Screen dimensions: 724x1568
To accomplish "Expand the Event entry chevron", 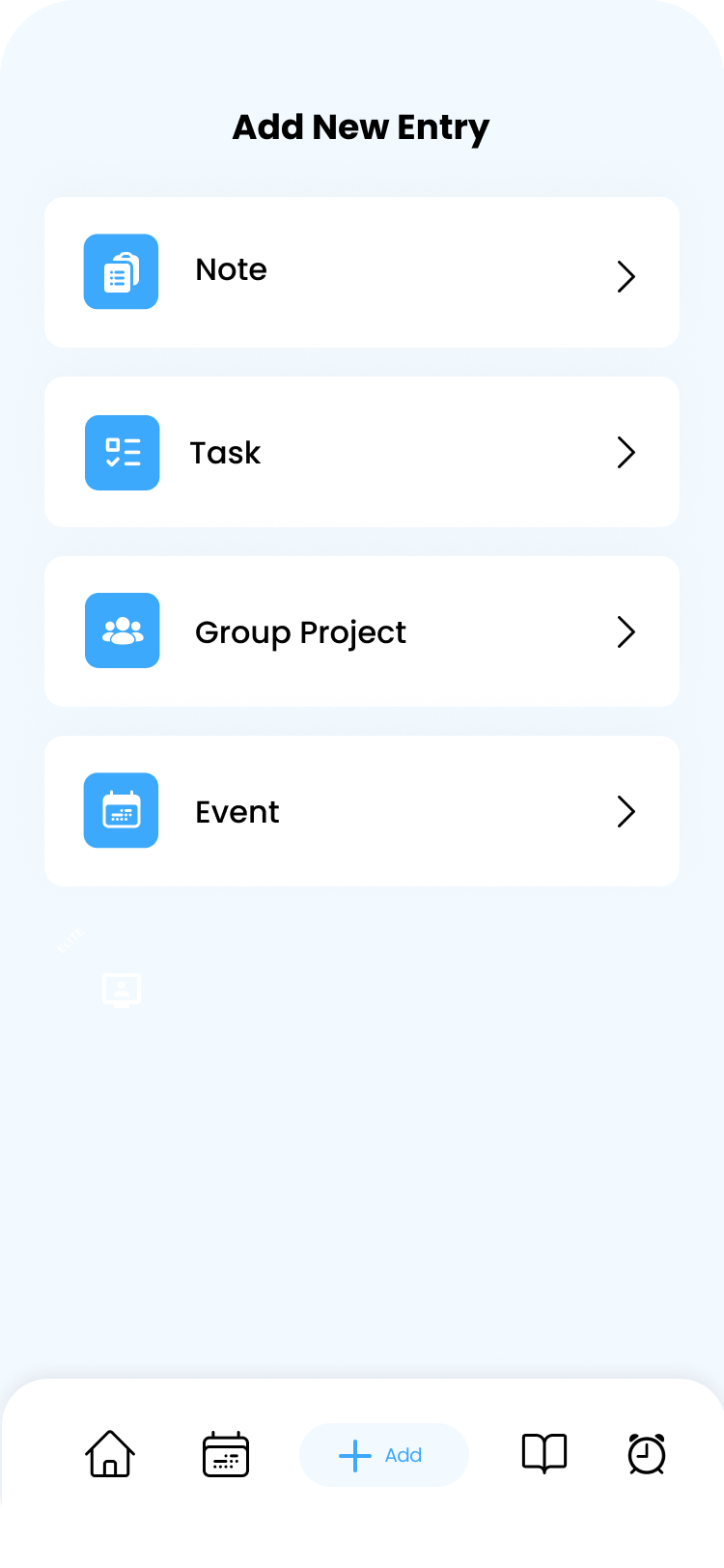I will [x=627, y=811].
